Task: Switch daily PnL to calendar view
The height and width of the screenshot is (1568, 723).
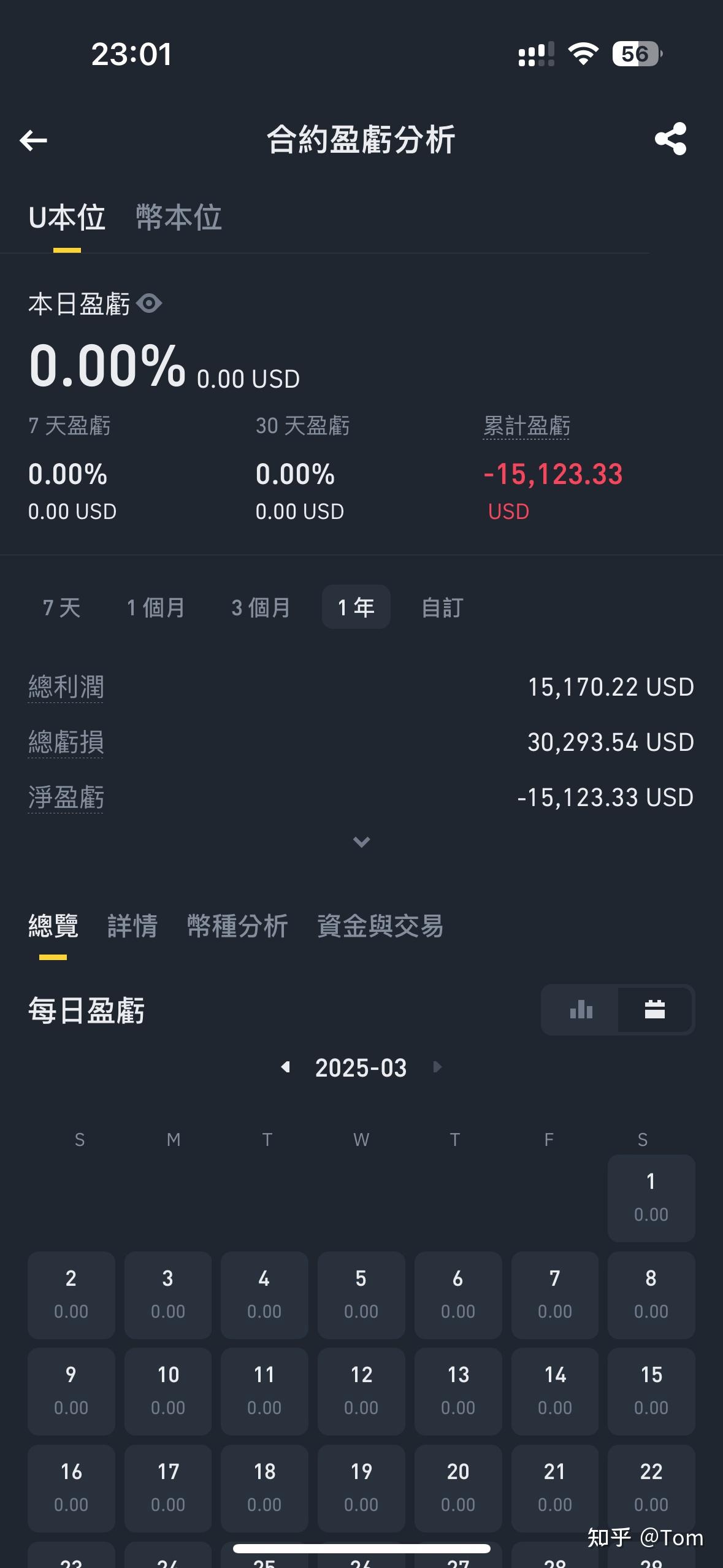Action: (x=654, y=1009)
